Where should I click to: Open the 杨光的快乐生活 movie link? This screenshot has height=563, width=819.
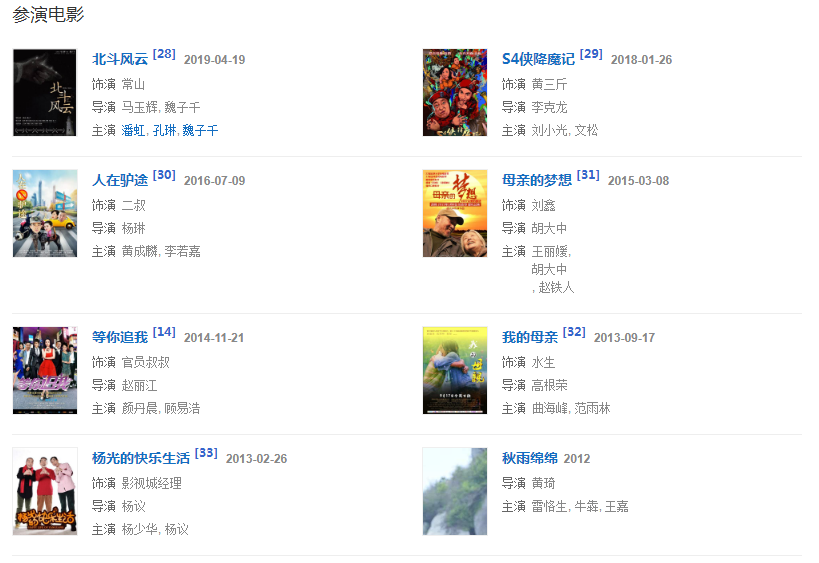click(140, 458)
